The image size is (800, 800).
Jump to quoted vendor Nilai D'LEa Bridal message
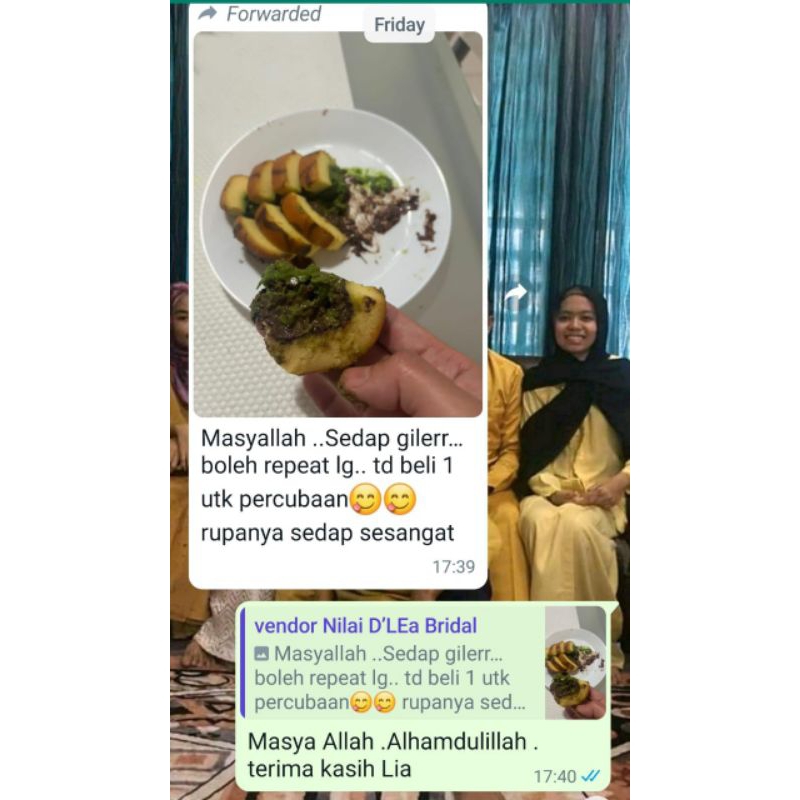point(423,662)
